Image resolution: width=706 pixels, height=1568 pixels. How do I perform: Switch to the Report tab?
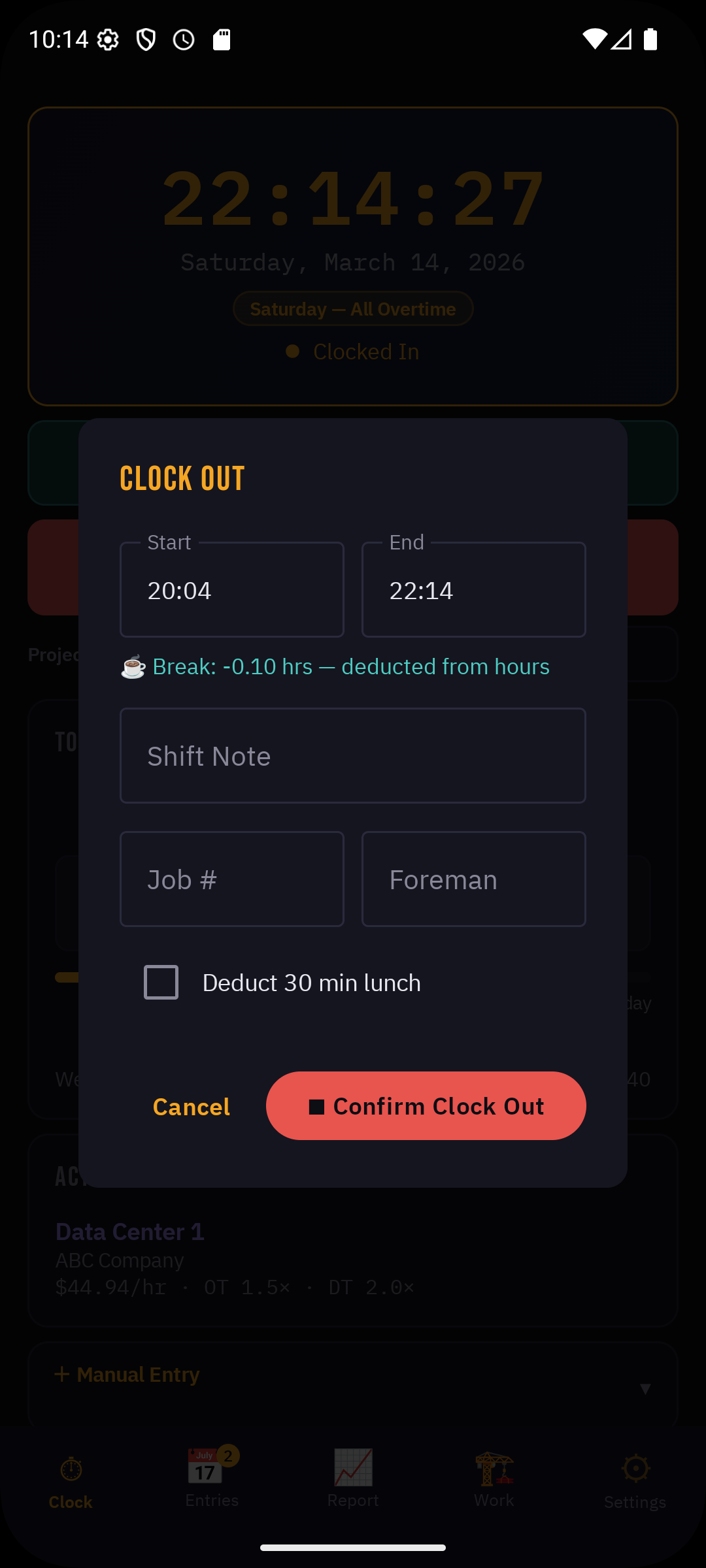[353, 1480]
